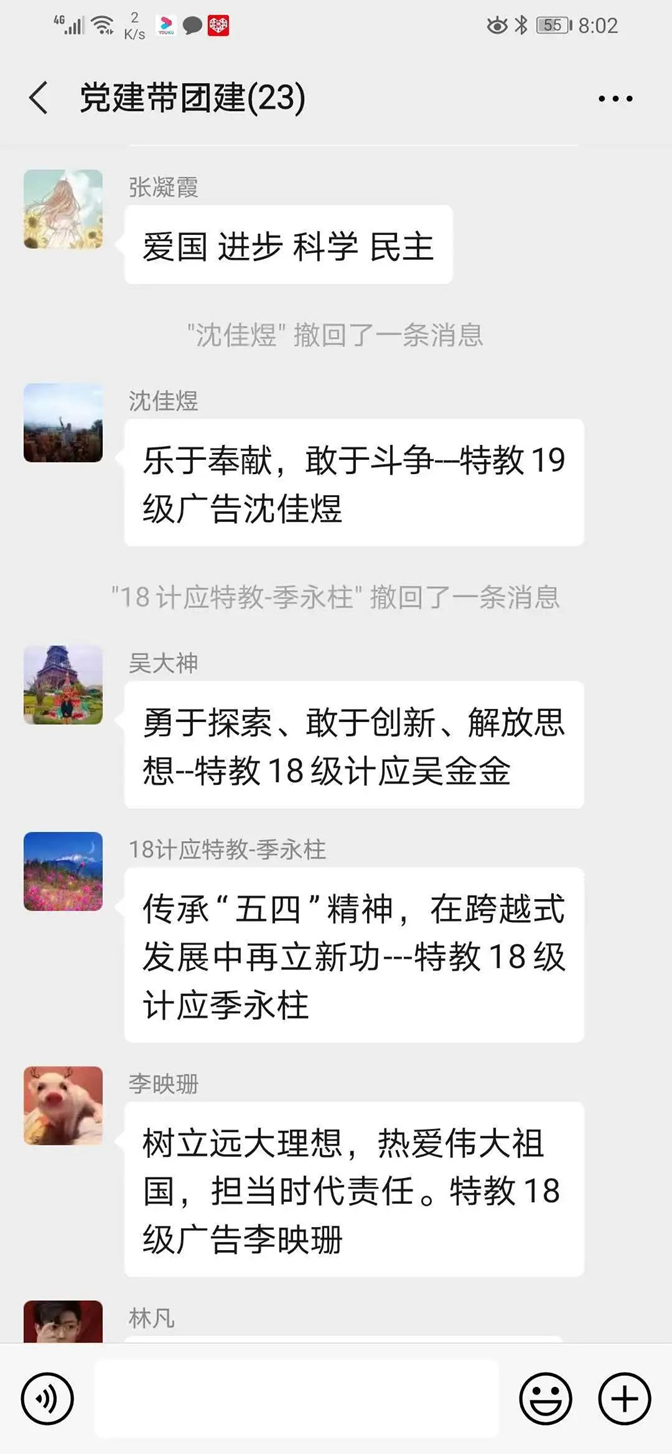View 李映珊's profile avatar
Viewport: 672px width, 1454px height.
[63, 1105]
